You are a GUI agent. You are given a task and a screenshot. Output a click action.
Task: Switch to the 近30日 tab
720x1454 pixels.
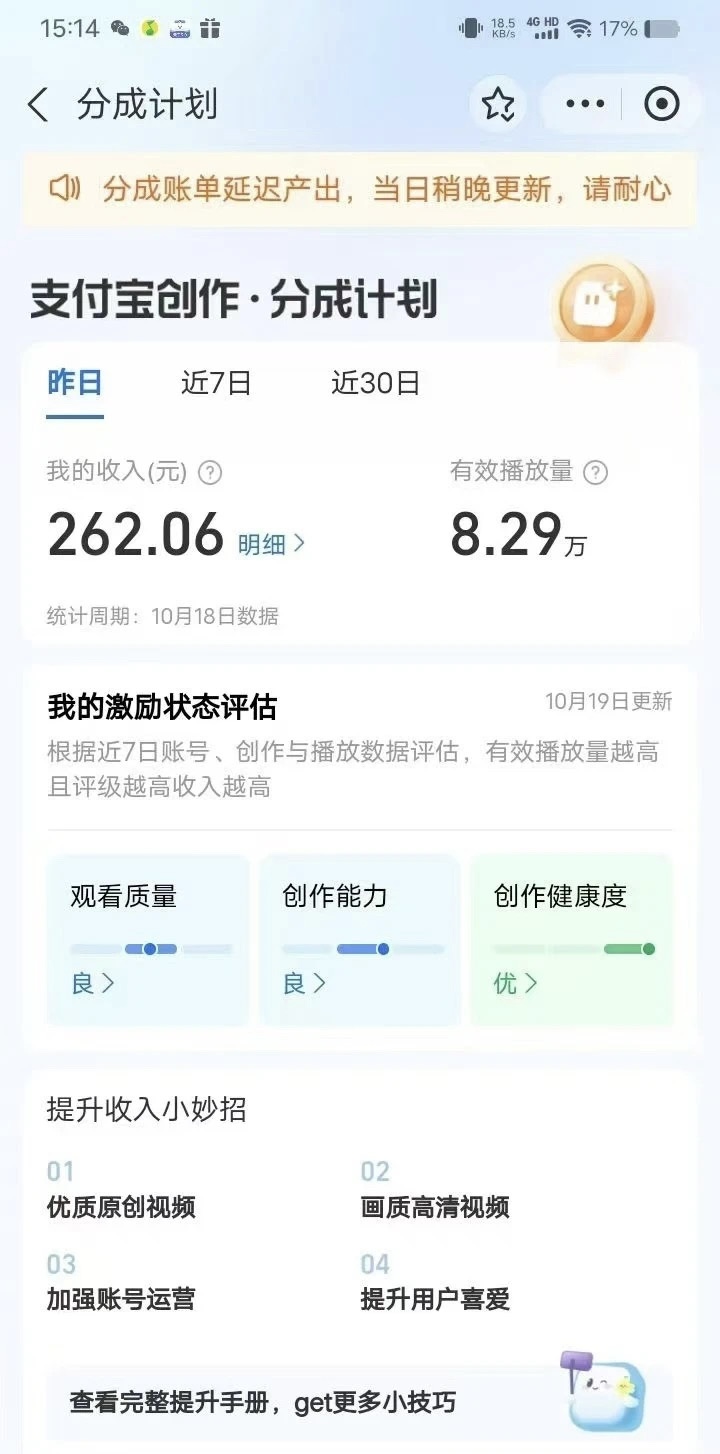pos(376,383)
